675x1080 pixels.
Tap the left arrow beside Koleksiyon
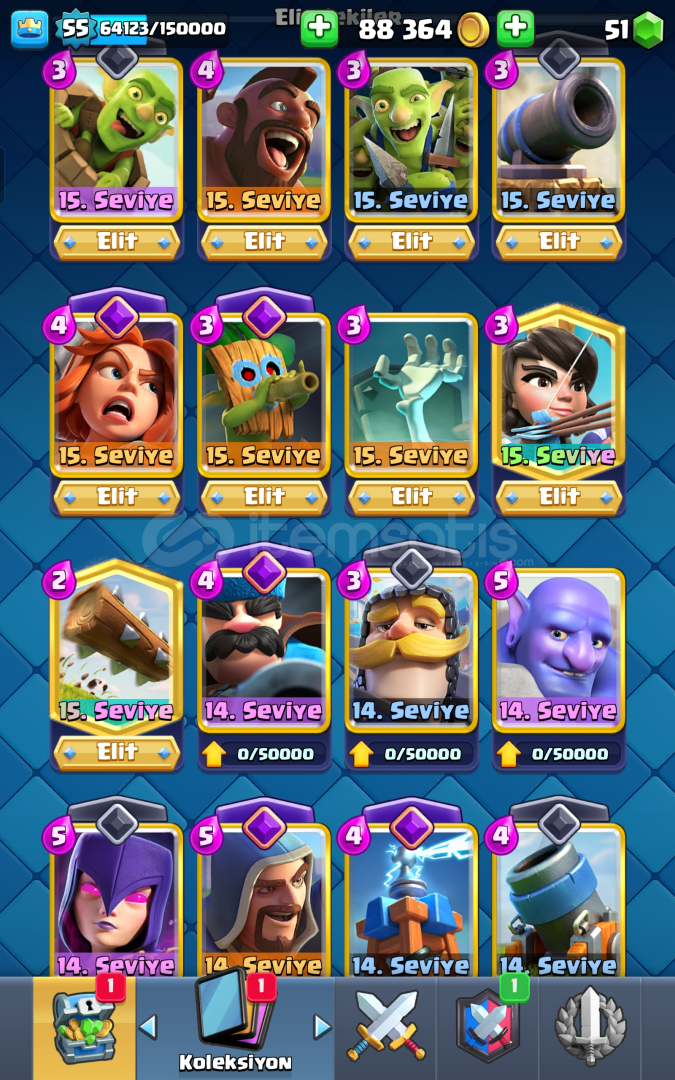[148, 1027]
